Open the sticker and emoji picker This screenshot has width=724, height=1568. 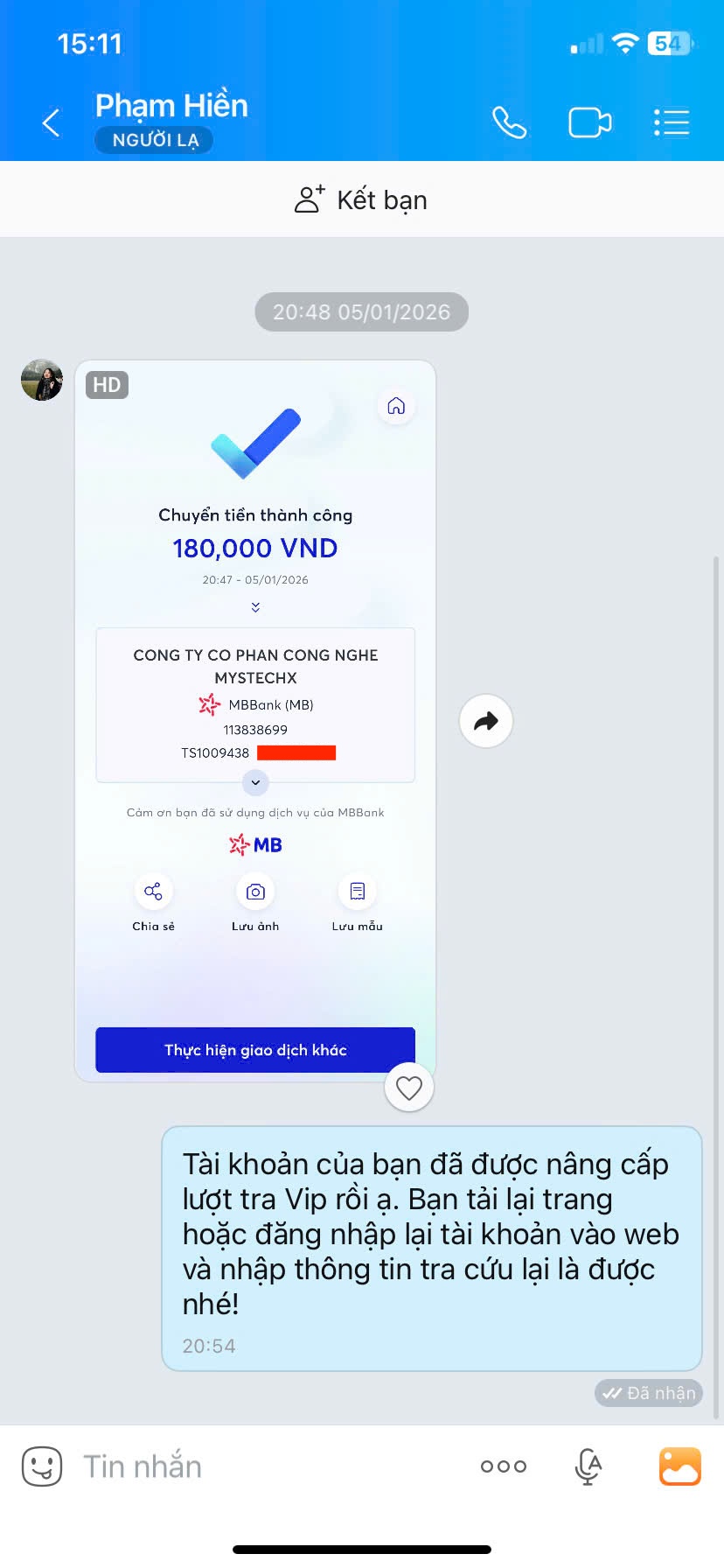(42, 1466)
